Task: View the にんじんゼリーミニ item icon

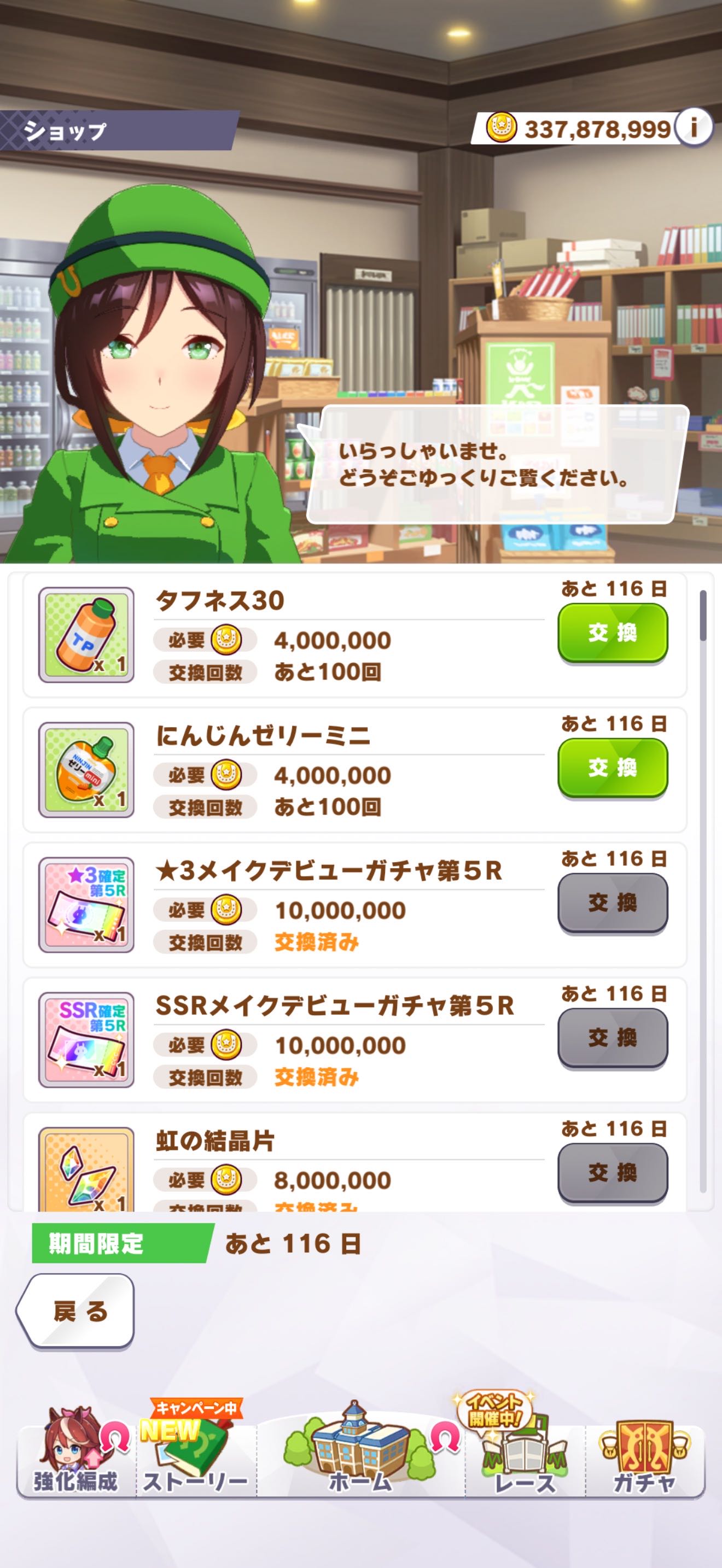Action: [x=86, y=770]
